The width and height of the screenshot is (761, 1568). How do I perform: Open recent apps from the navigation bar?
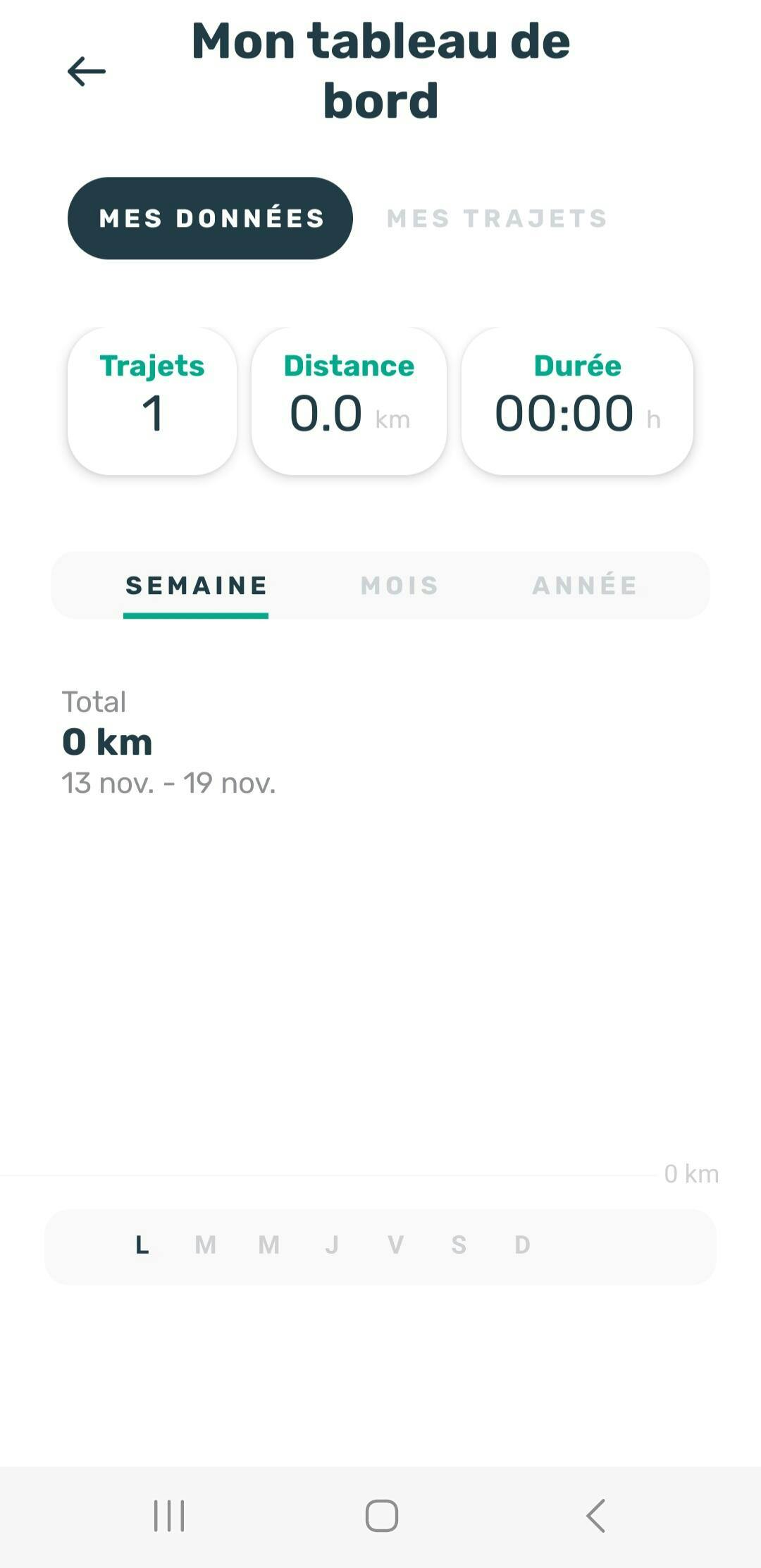point(169,1515)
